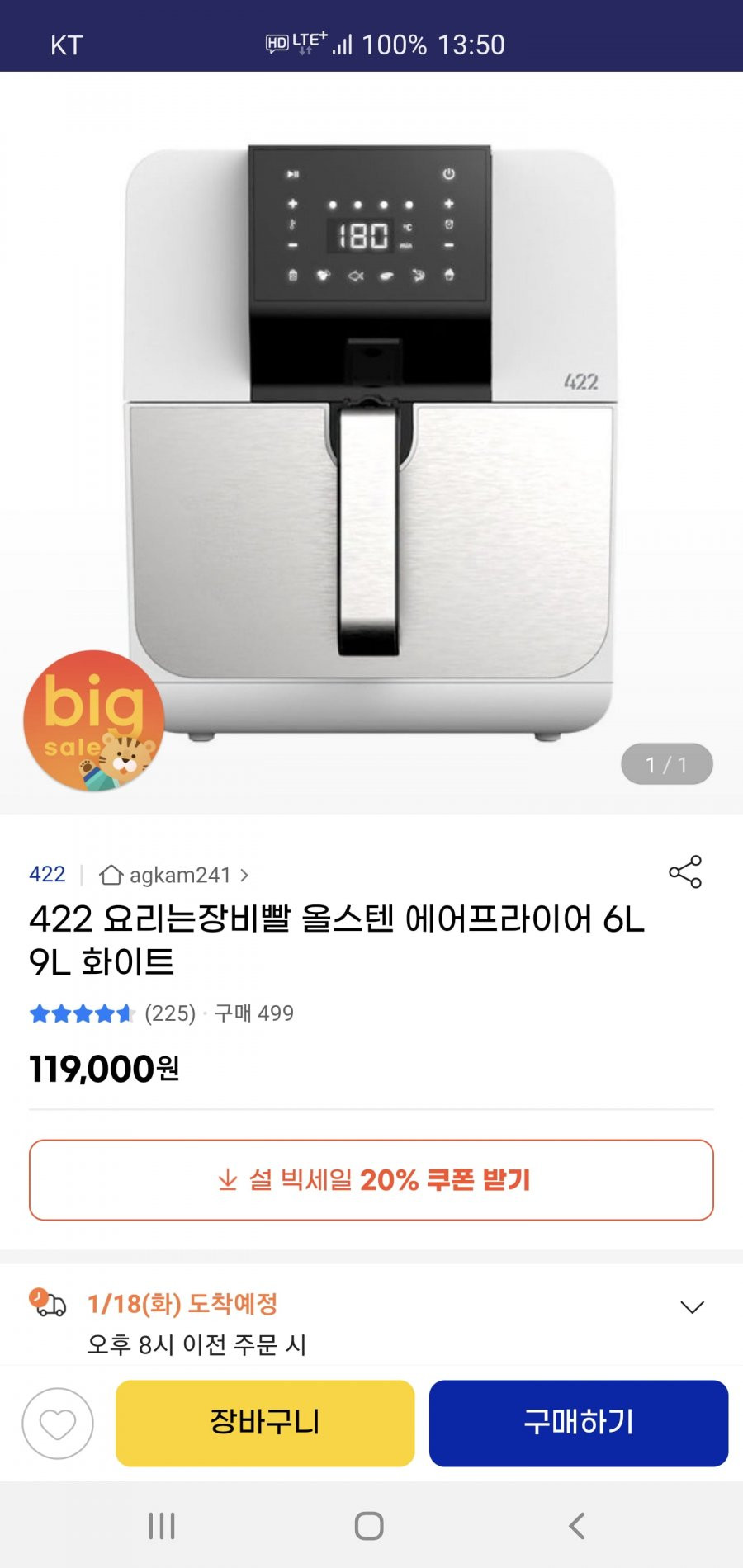Open the star rating reviews (225)
Screen dimensions: 743x1568
[x=112, y=1013]
